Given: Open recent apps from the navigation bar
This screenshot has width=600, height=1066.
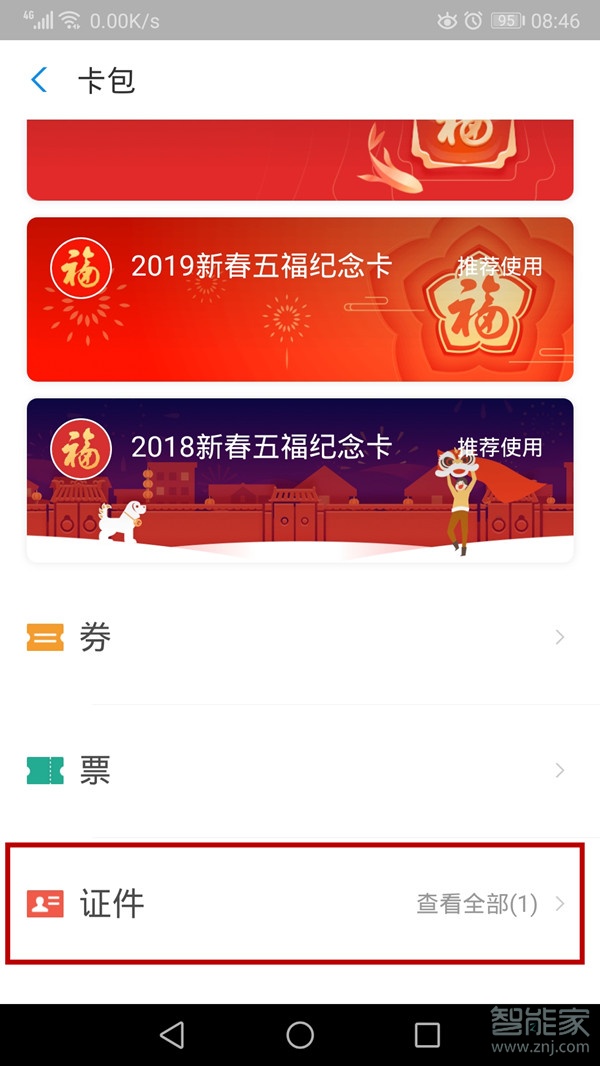Looking at the screenshot, I should click(427, 1035).
